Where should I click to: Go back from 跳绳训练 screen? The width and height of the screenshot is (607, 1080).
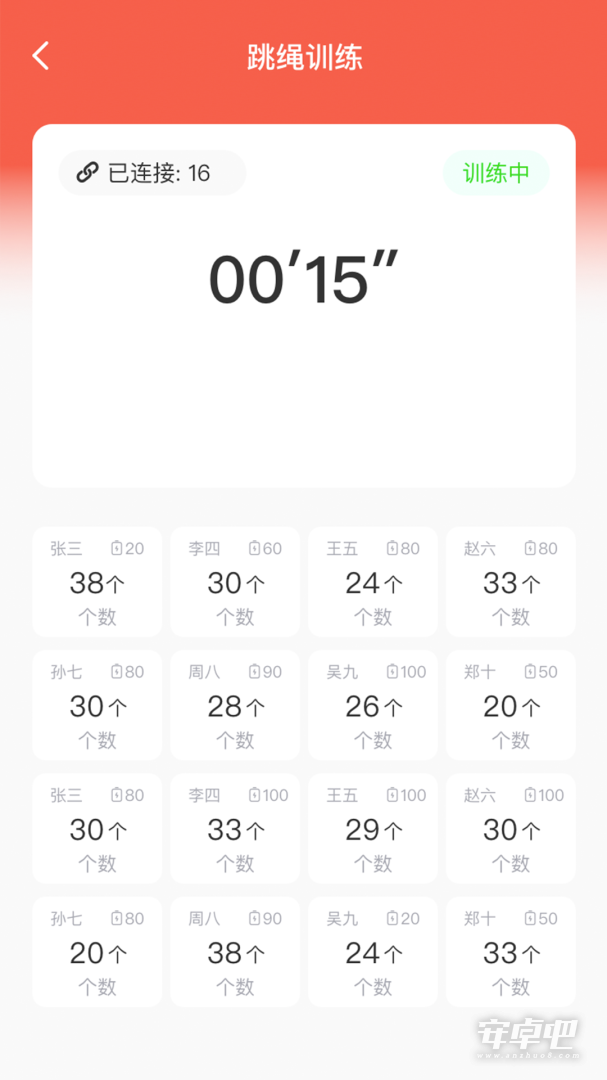(41, 56)
